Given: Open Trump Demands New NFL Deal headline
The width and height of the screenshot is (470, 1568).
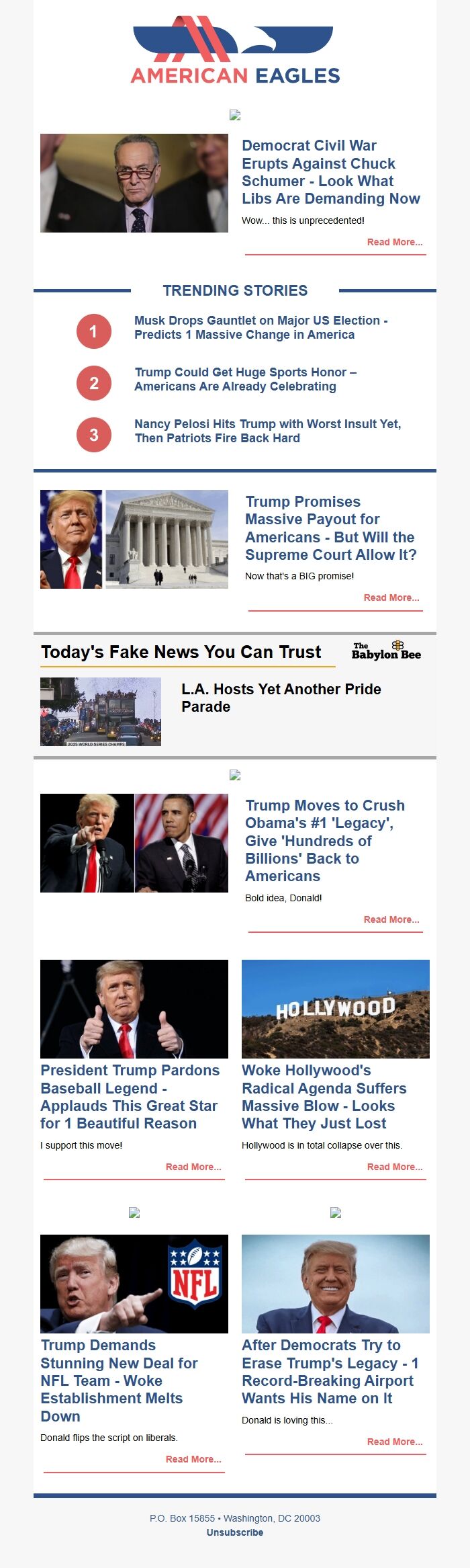Looking at the screenshot, I should 118,1380.
